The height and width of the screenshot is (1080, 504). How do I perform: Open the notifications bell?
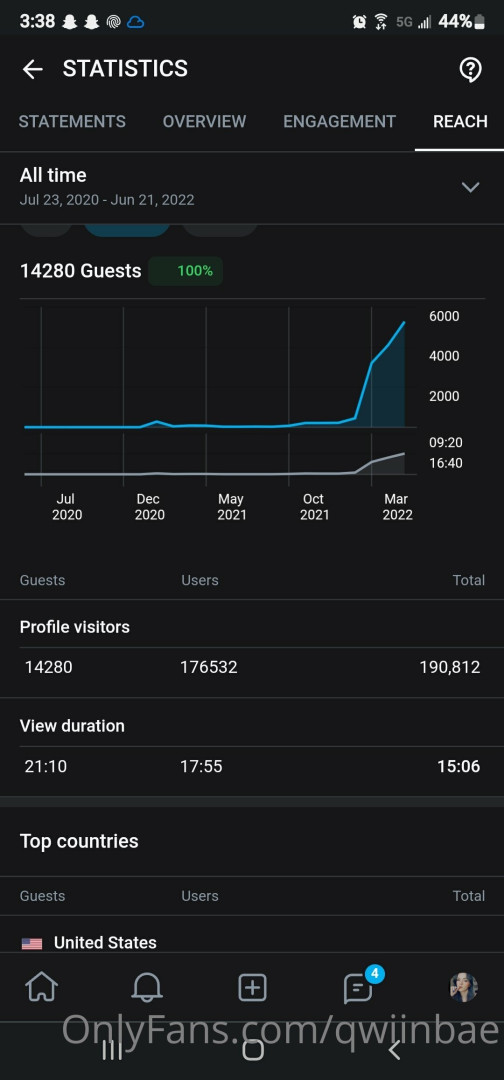147,988
